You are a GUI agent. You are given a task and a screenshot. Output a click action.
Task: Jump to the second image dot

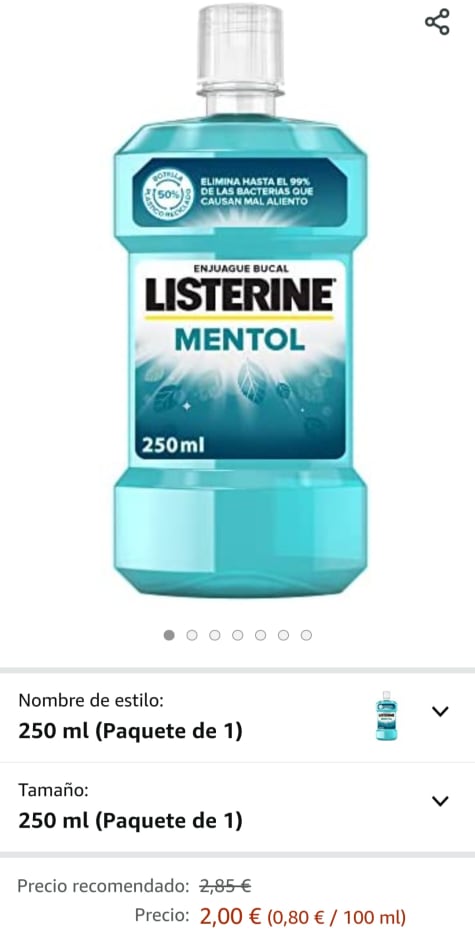click(x=192, y=635)
